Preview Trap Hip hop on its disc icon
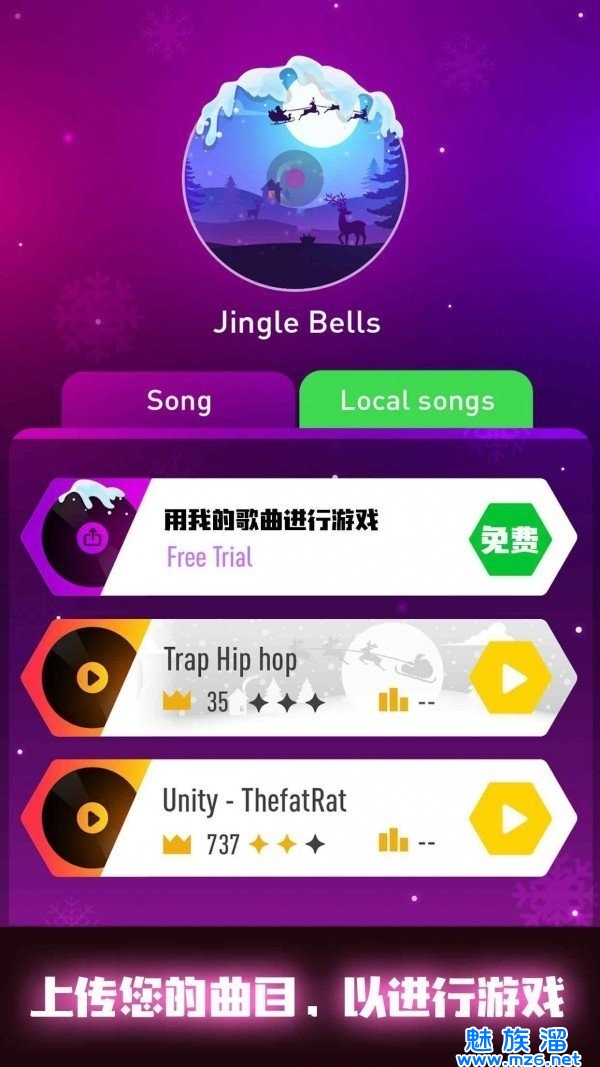The height and width of the screenshot is (1067, 600). pyautogui.click(x=92, y=679)
